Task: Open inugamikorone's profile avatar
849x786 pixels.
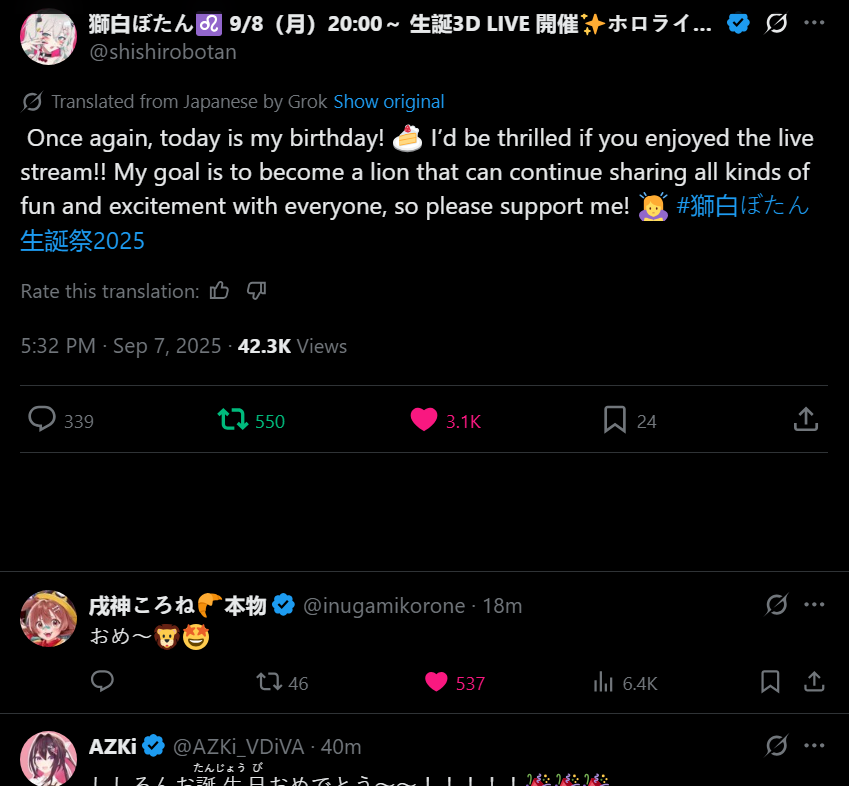Action: 48,618
